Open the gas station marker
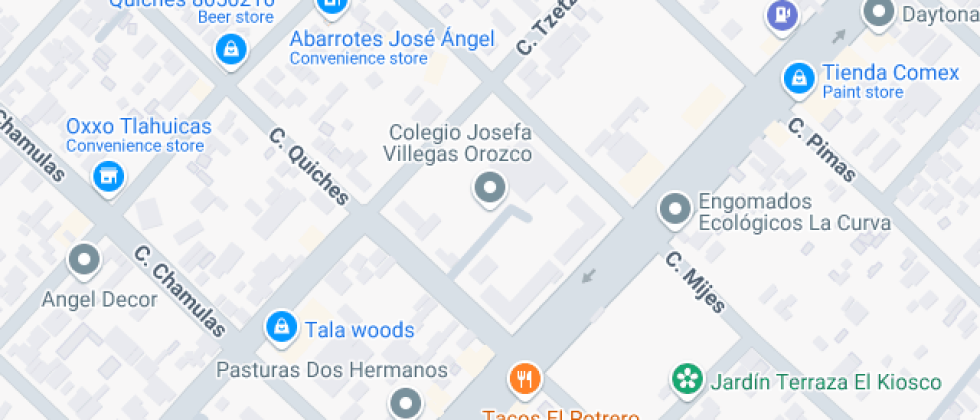The image size is (980, 420). (780, 14)
